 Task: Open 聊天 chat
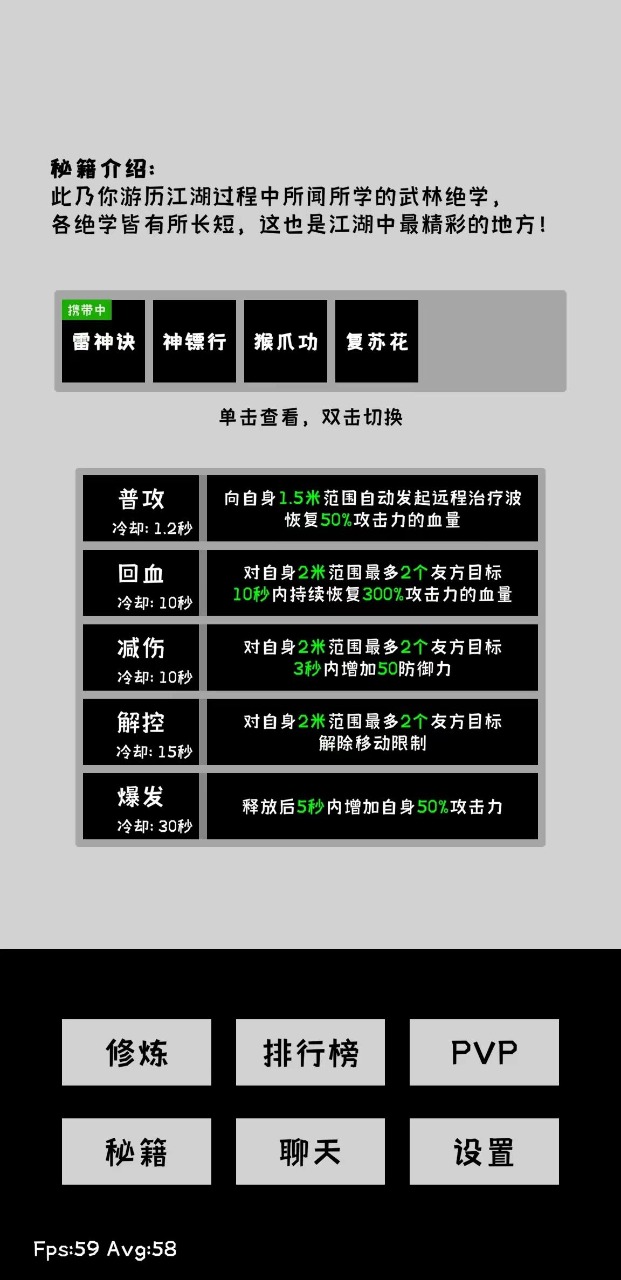point(310,1151)
